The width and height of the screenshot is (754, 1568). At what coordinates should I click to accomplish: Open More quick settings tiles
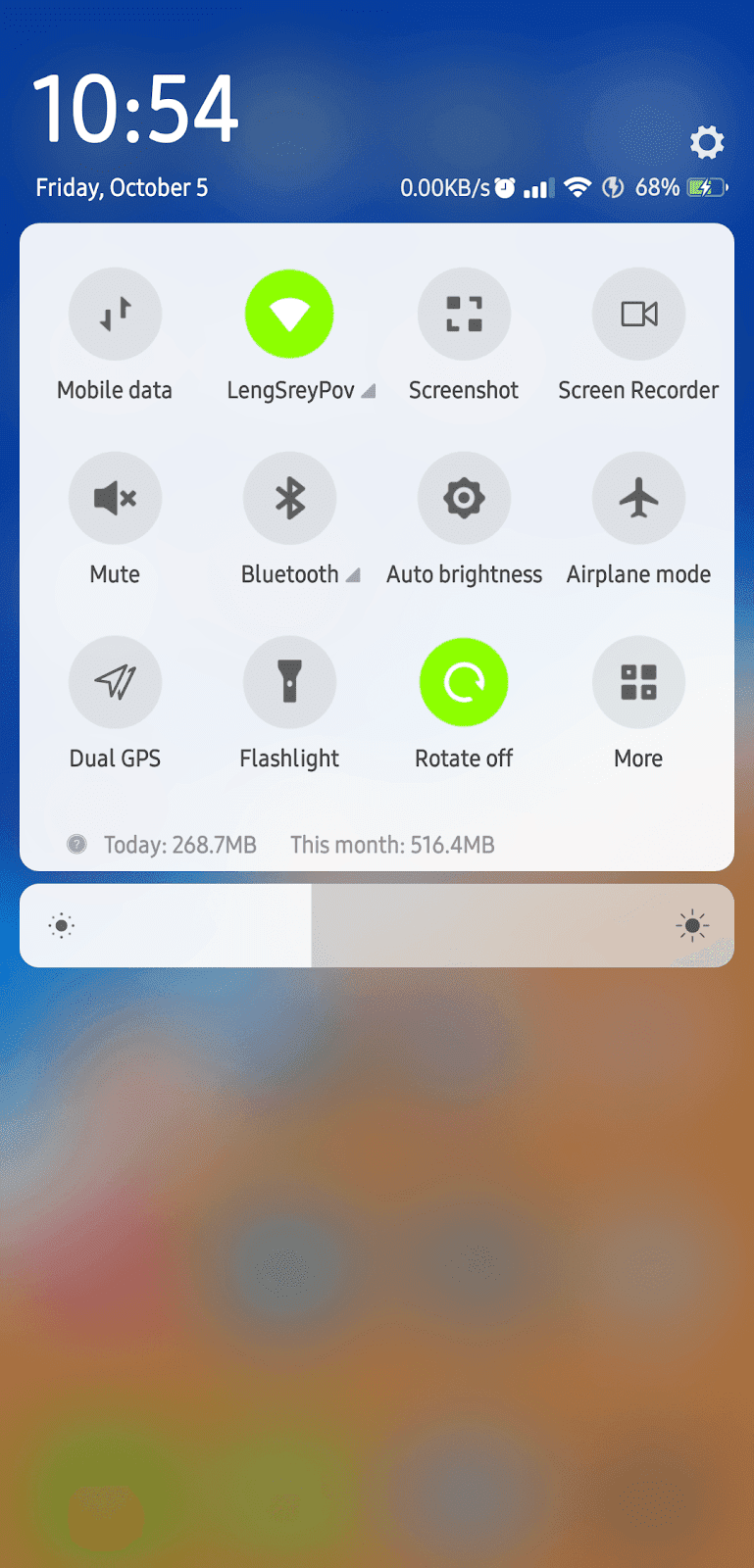tap(638, 682)
